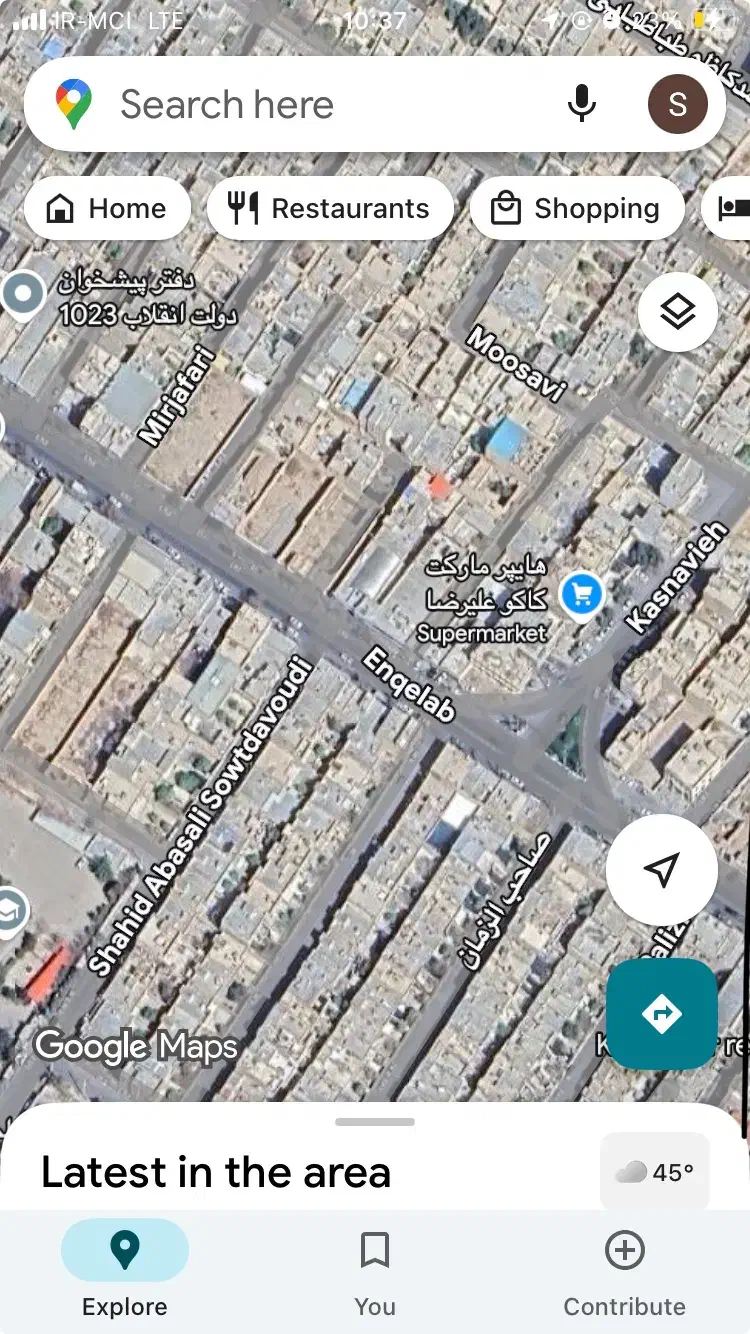Center the map on my location
Screen dimensions: 750x1334
pos(661,870)
